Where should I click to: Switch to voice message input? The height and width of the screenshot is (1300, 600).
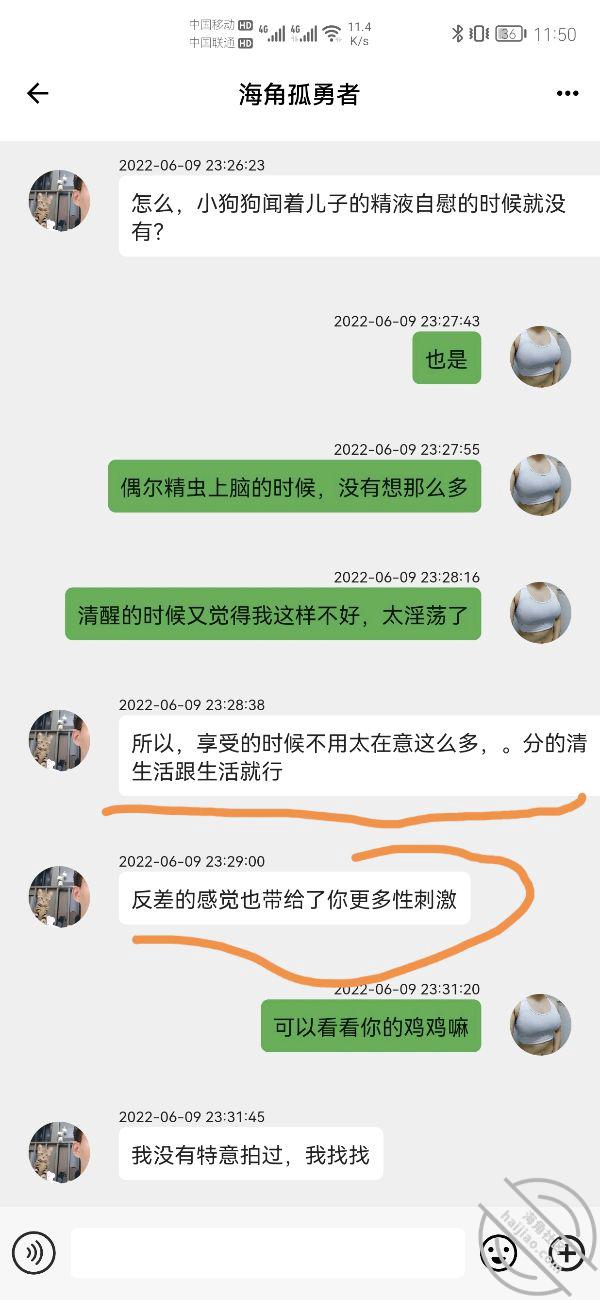(x=33, y=1252)
